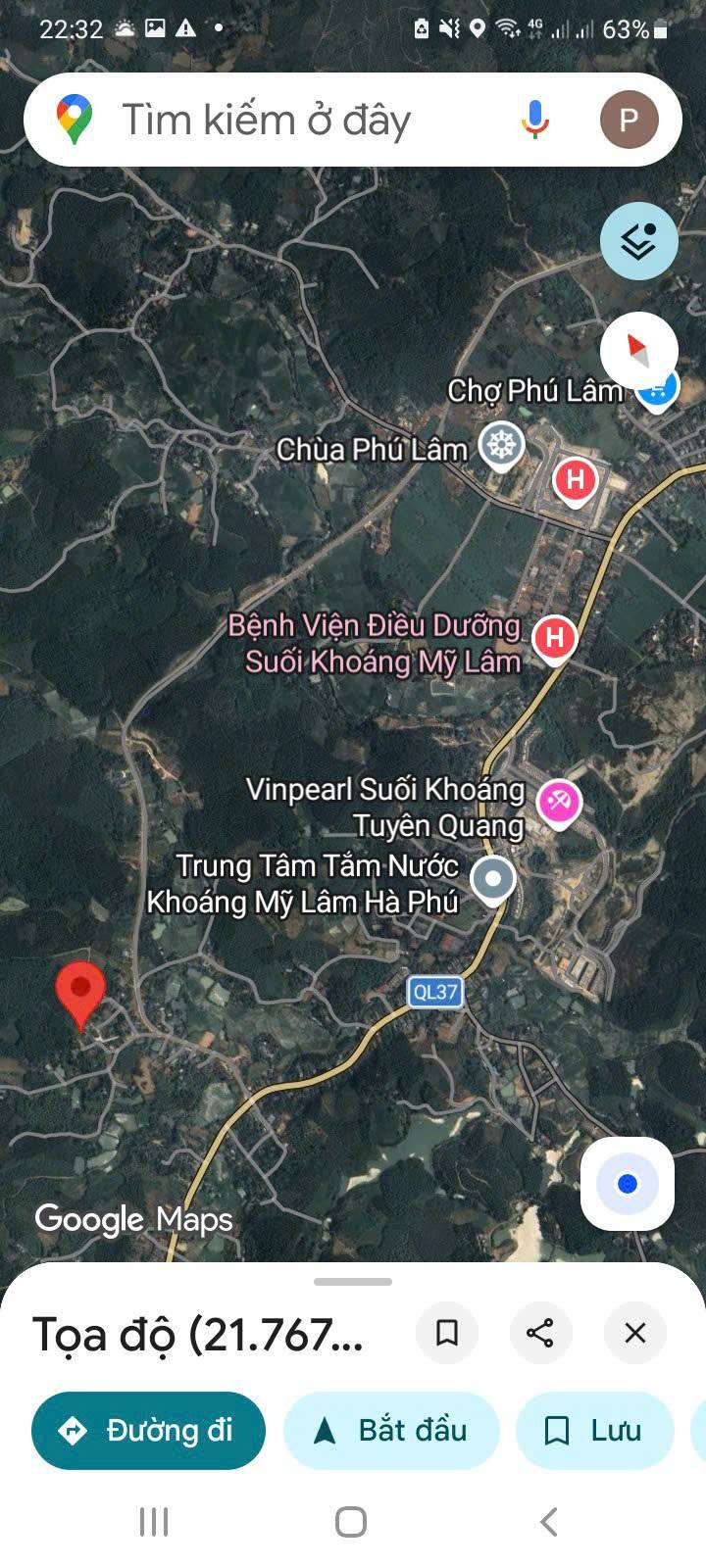
Task: Select the Bệnh Viện Điều Dưỡng Suối Khoáng Mỹ Lâm pin
Action: (554, 637)
